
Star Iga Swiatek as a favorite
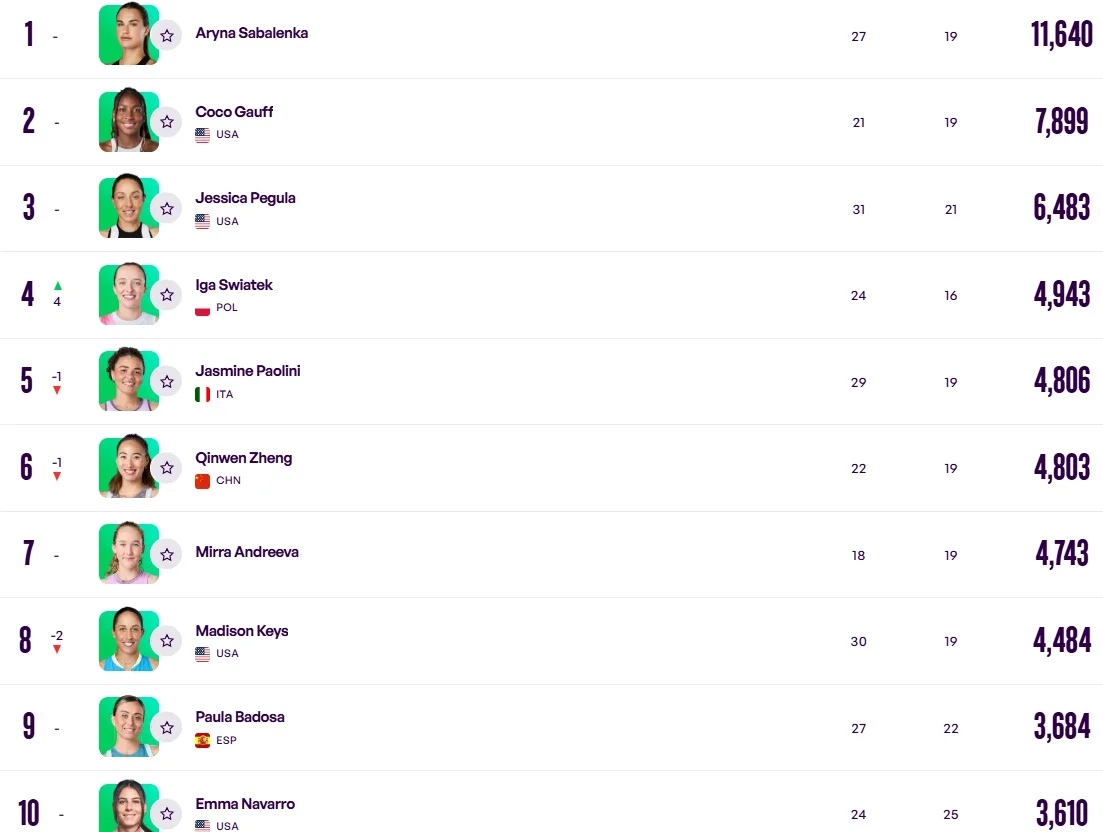tap(167, 295)
